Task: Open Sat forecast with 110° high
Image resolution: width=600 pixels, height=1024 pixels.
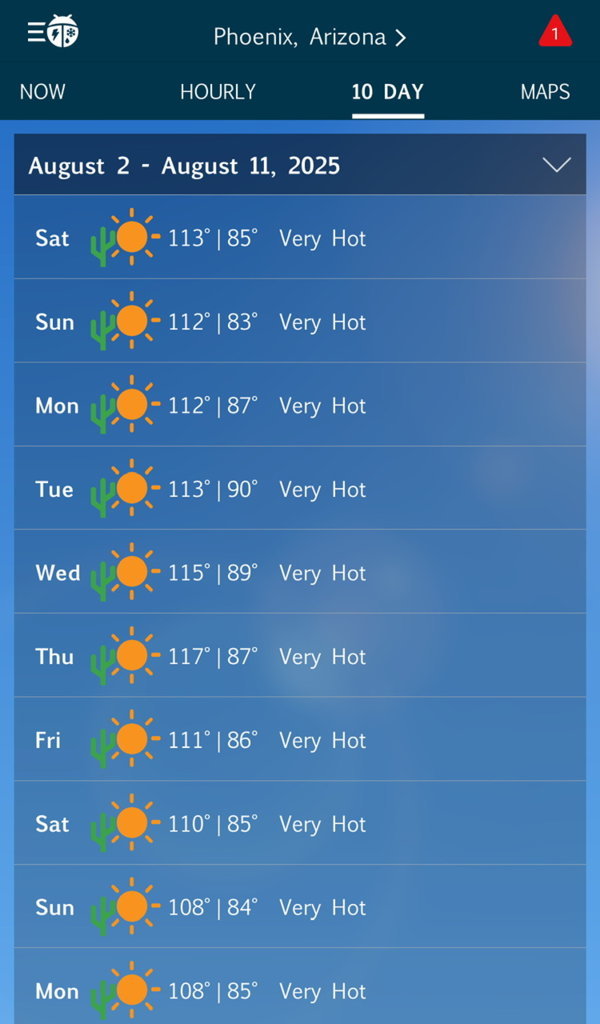Action: (x=300, y=822)
